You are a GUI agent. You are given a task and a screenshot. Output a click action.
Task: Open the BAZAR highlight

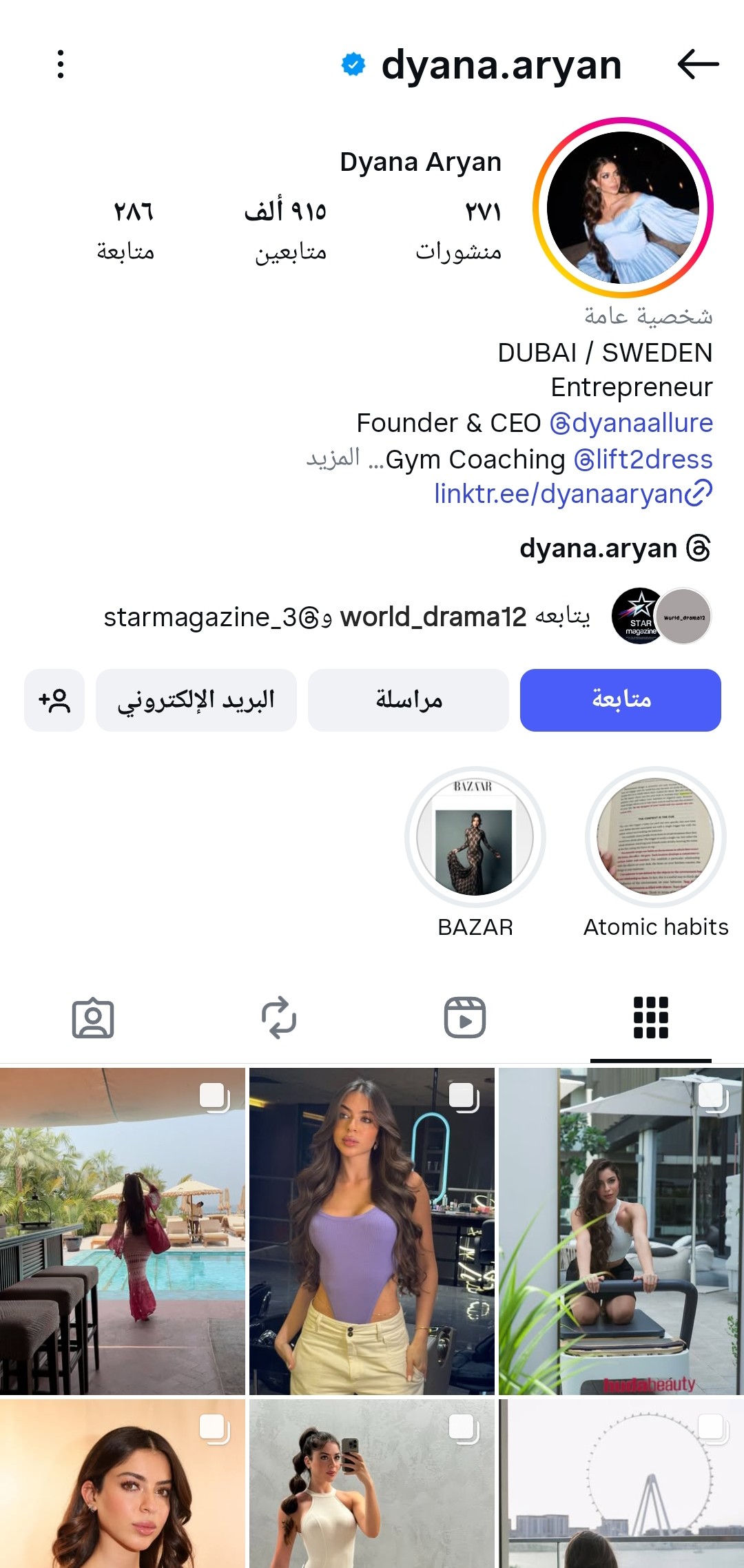point(475,837)
